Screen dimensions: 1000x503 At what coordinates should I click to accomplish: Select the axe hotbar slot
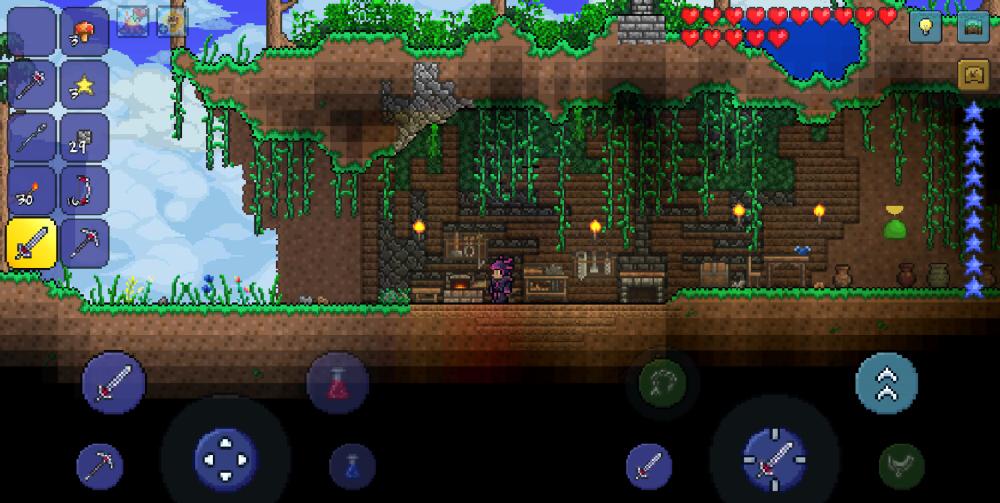pyautogui.click(x=31, y=84)
